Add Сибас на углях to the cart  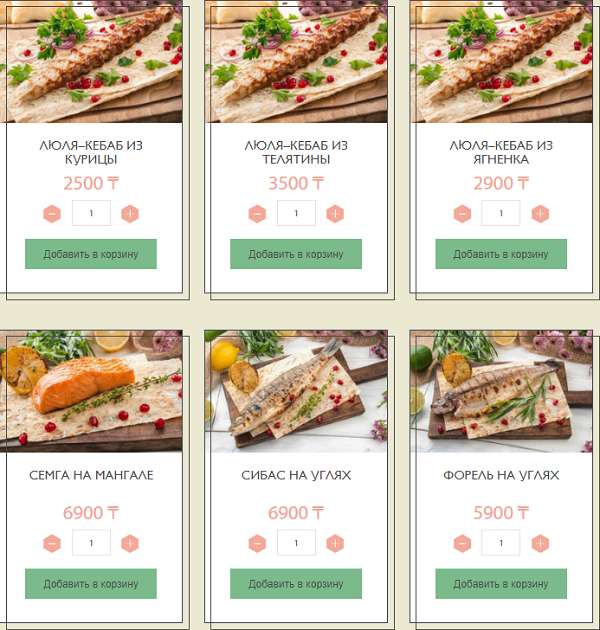(296, 584)
